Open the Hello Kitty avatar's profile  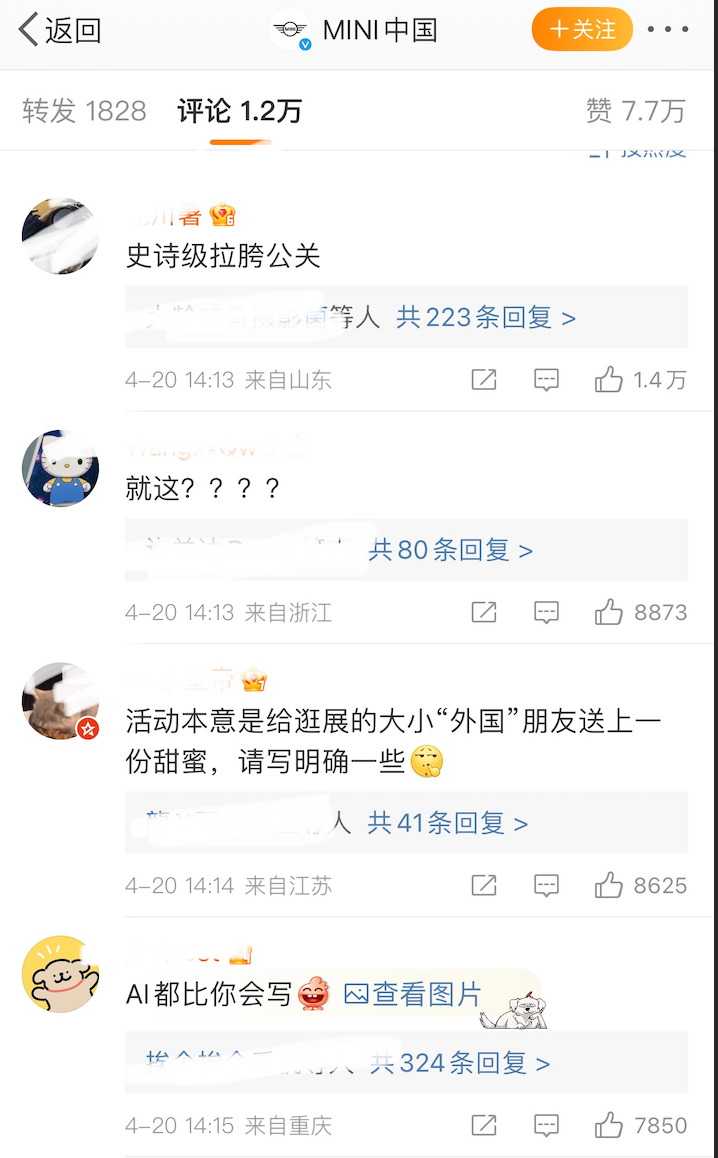(x=60, y=468)
